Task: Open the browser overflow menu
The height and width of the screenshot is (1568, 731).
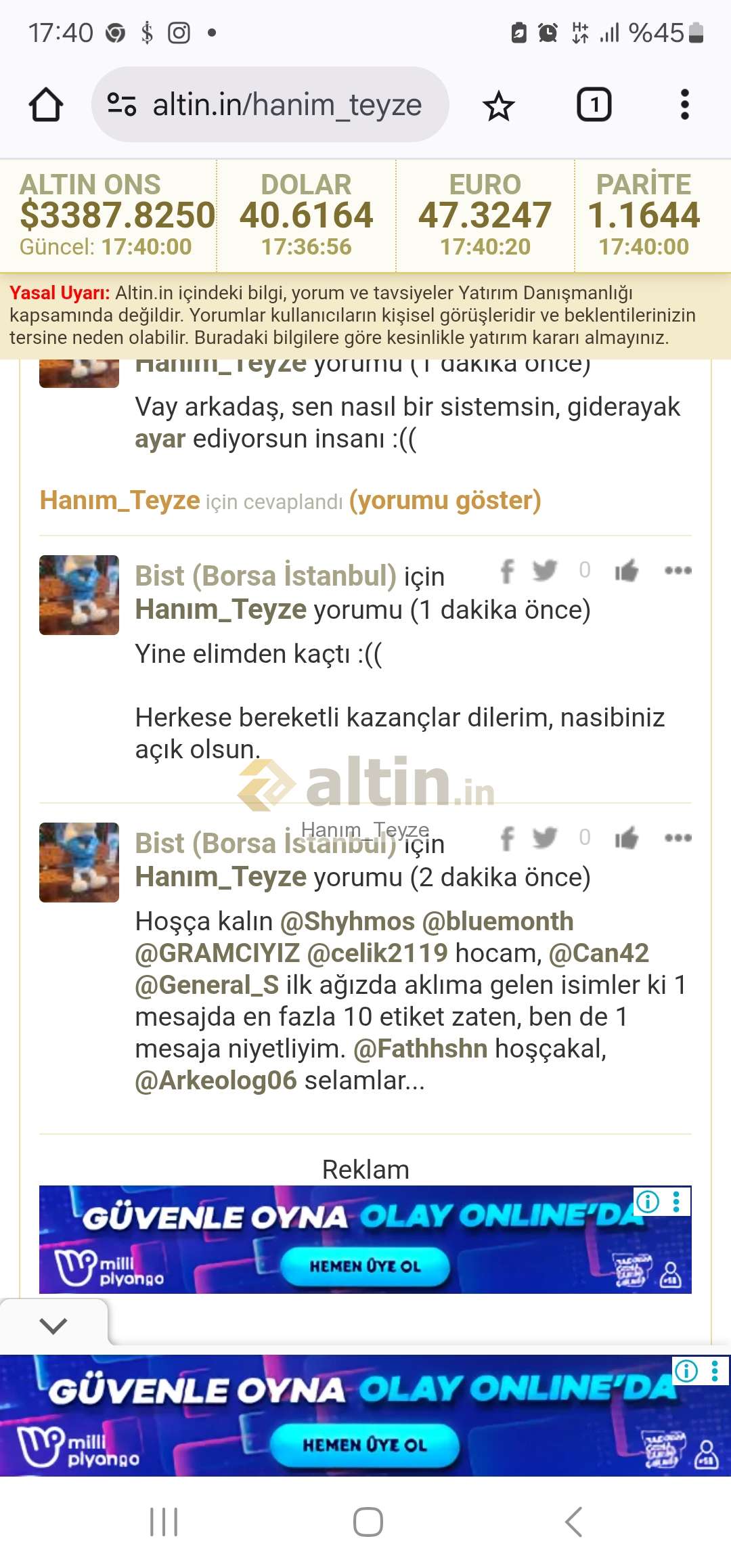Action: coord(685,105)
